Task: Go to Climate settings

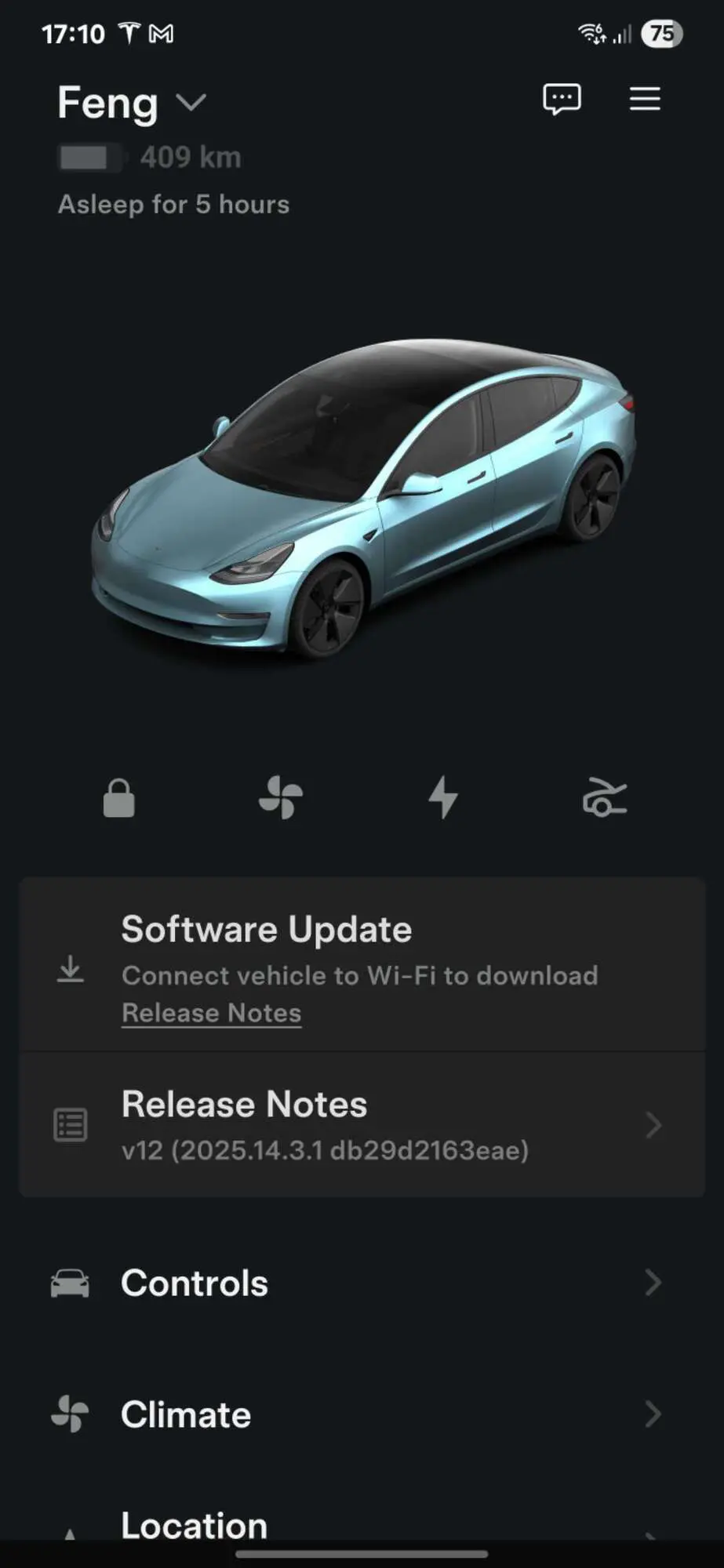Action: click(x=361, y=1414)
